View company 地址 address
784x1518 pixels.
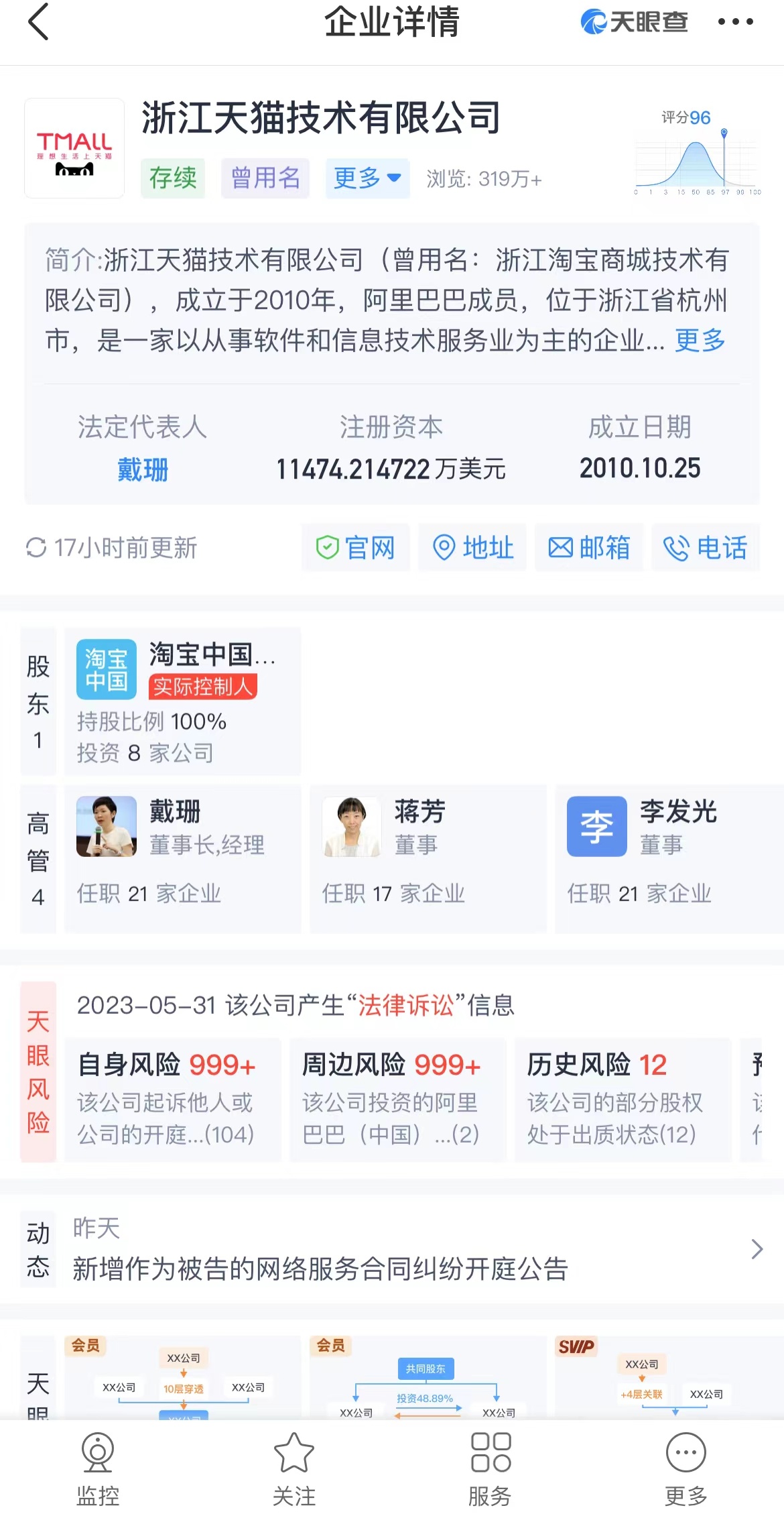coord(473,548)
